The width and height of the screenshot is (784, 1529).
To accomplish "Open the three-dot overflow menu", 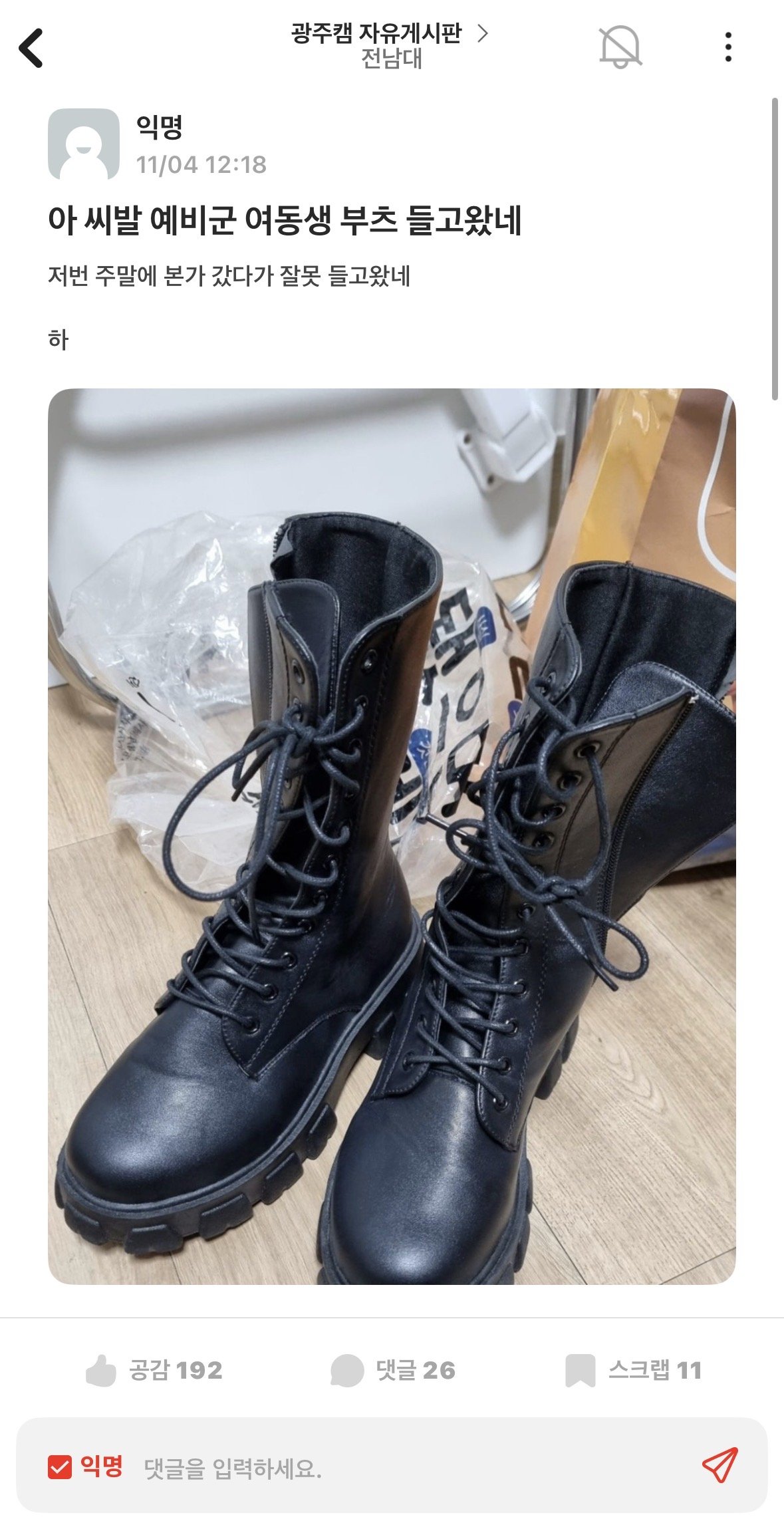I will pyautogui.click(x=728, y=48).
